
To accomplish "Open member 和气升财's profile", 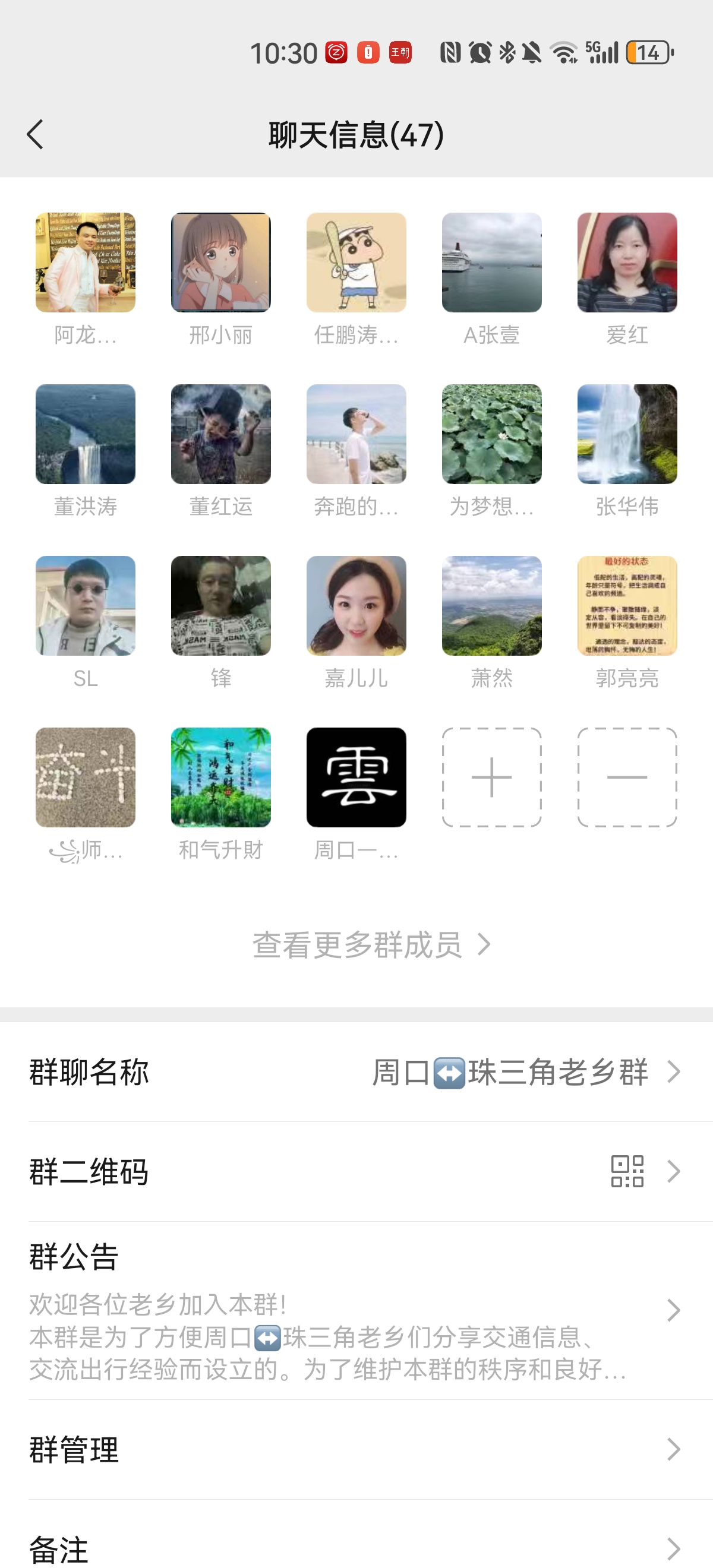I will tap(220, 777).
